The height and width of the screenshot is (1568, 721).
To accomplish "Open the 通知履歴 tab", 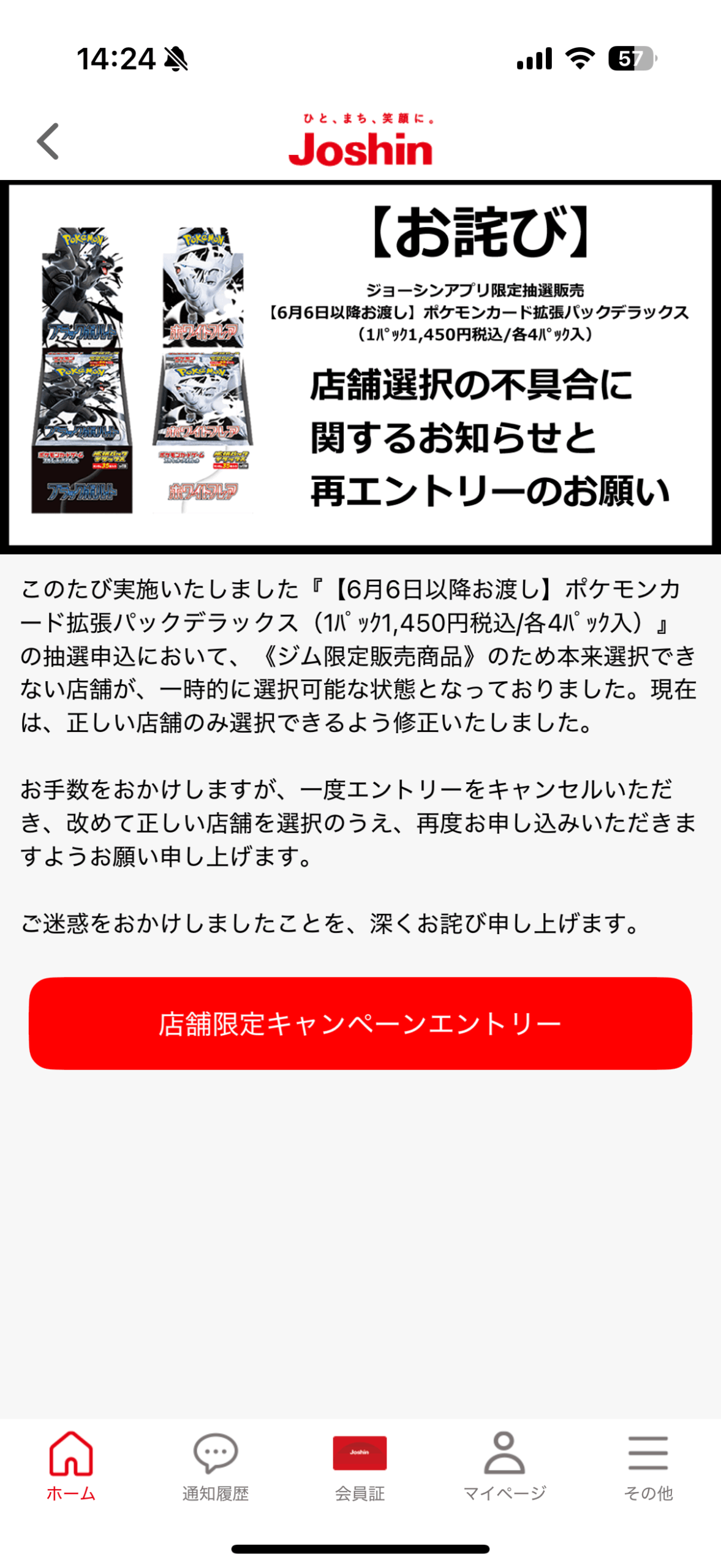I will coord(216,1466).
